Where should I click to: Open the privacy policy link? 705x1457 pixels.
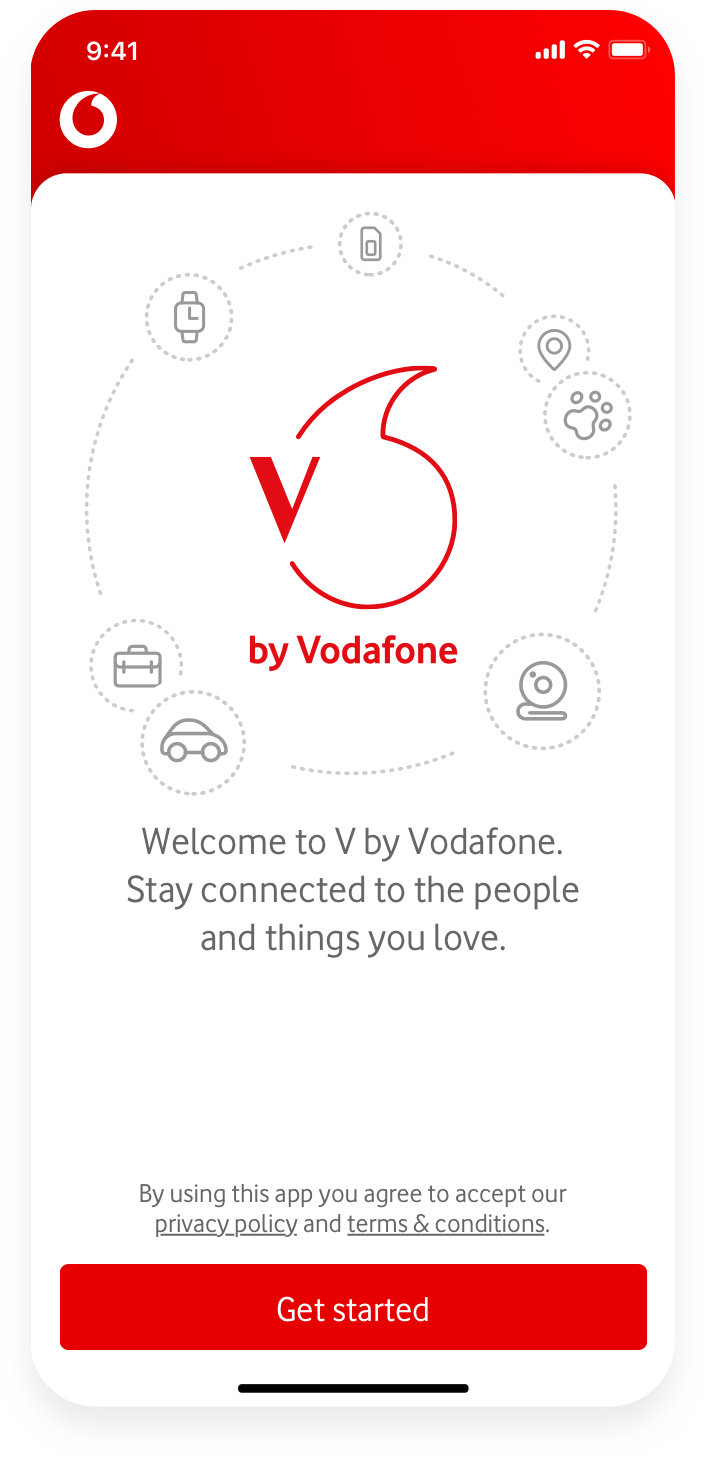(x=226, y=1224)
